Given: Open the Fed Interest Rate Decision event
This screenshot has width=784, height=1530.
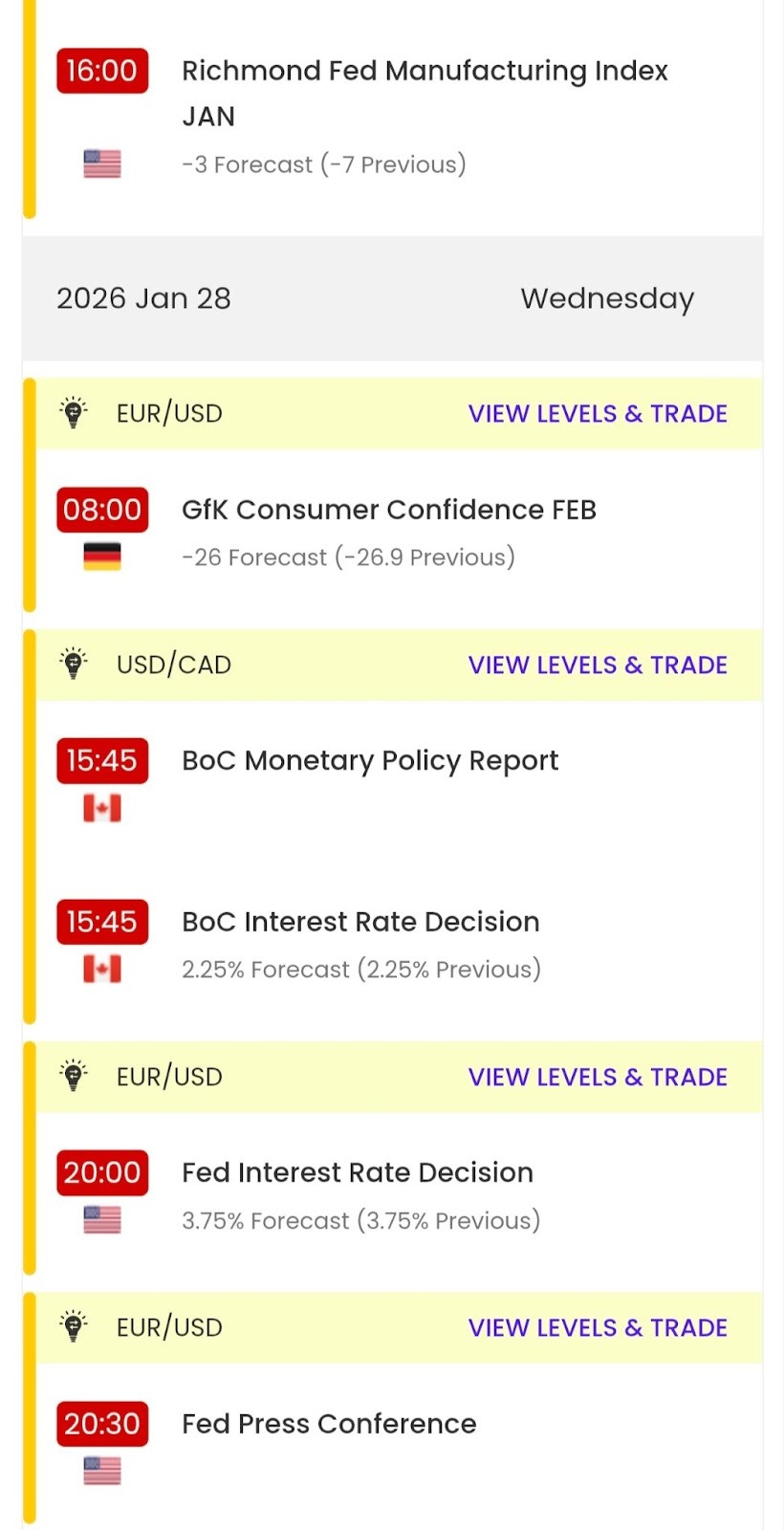Looking at the screenshot, I should coord(358,1172).
